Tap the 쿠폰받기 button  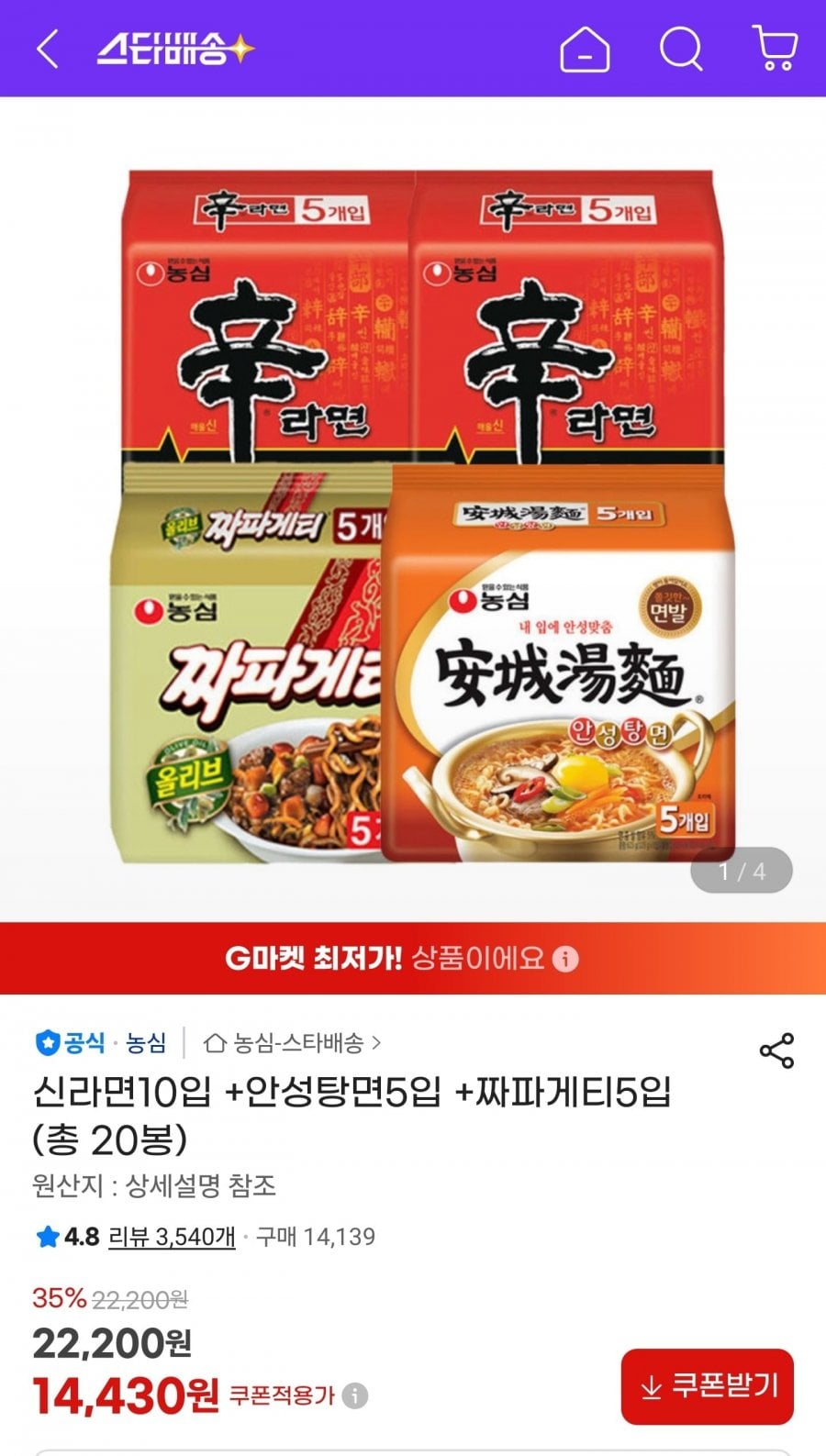pos(707,1386)
